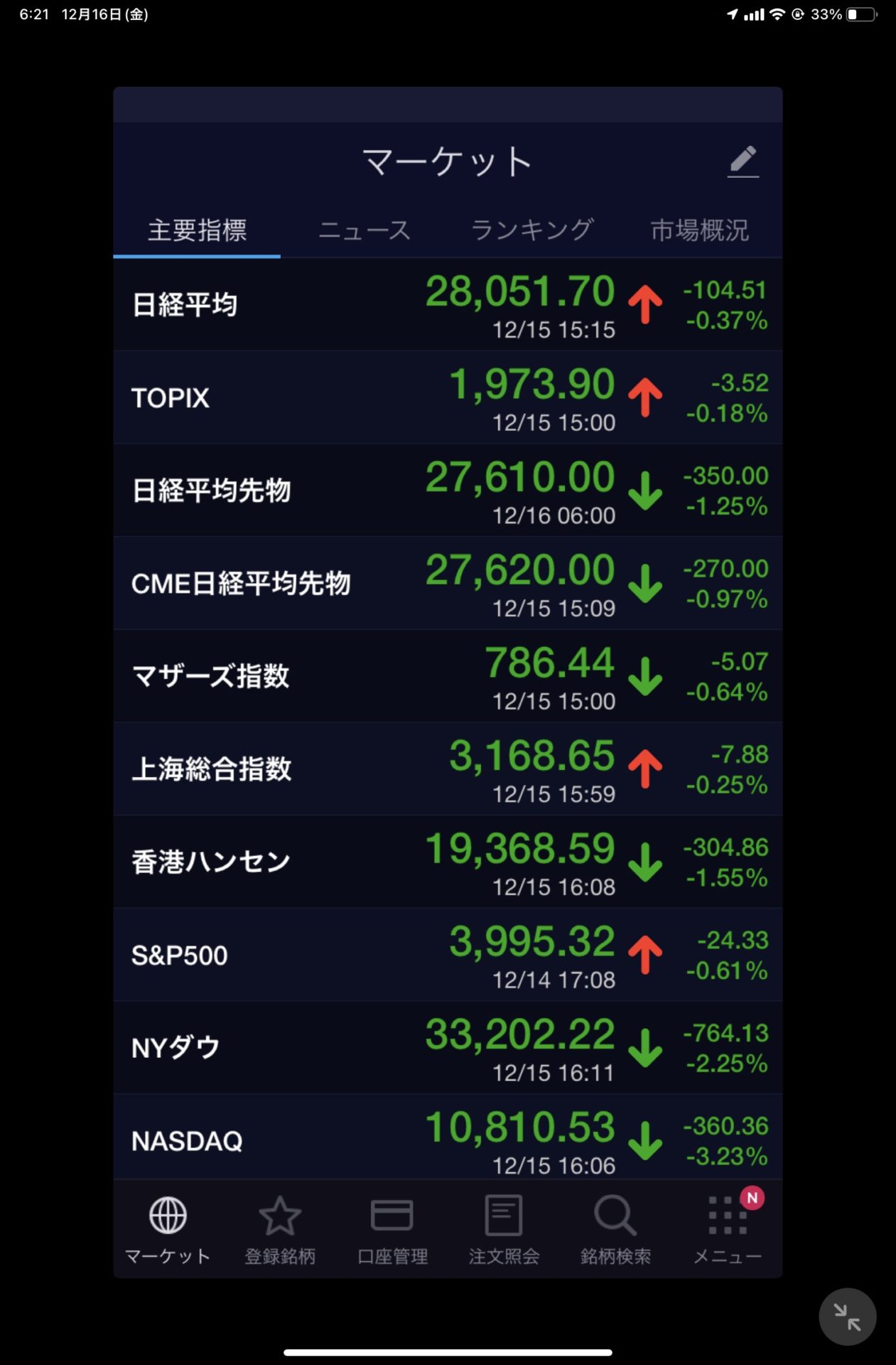Viewport: 896px width, 1365px height.
Task: View the マザーズ指数 row
Action: [448, 676]
